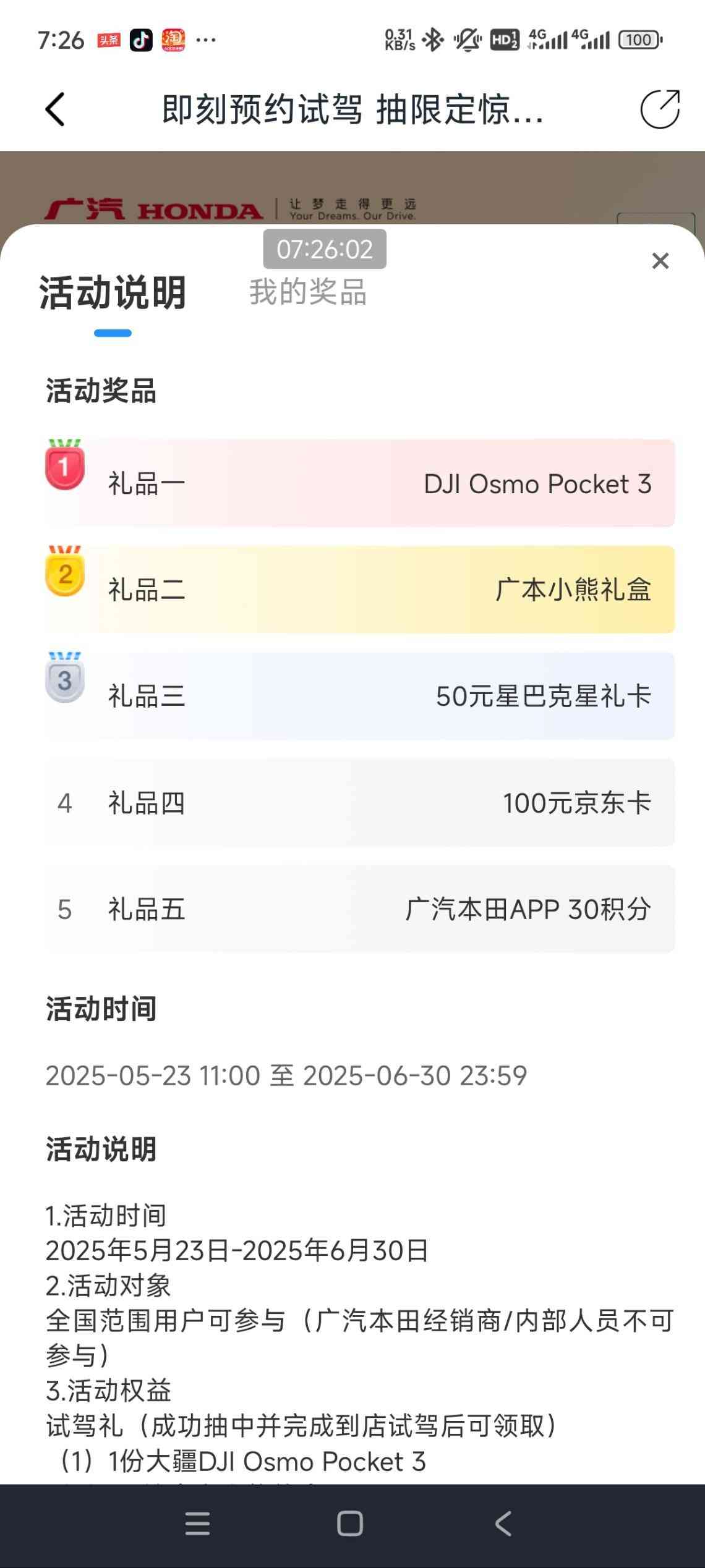Go back using the header arrow
Viewport: 705px width, 1568px height.
click(x=54, y=109)
